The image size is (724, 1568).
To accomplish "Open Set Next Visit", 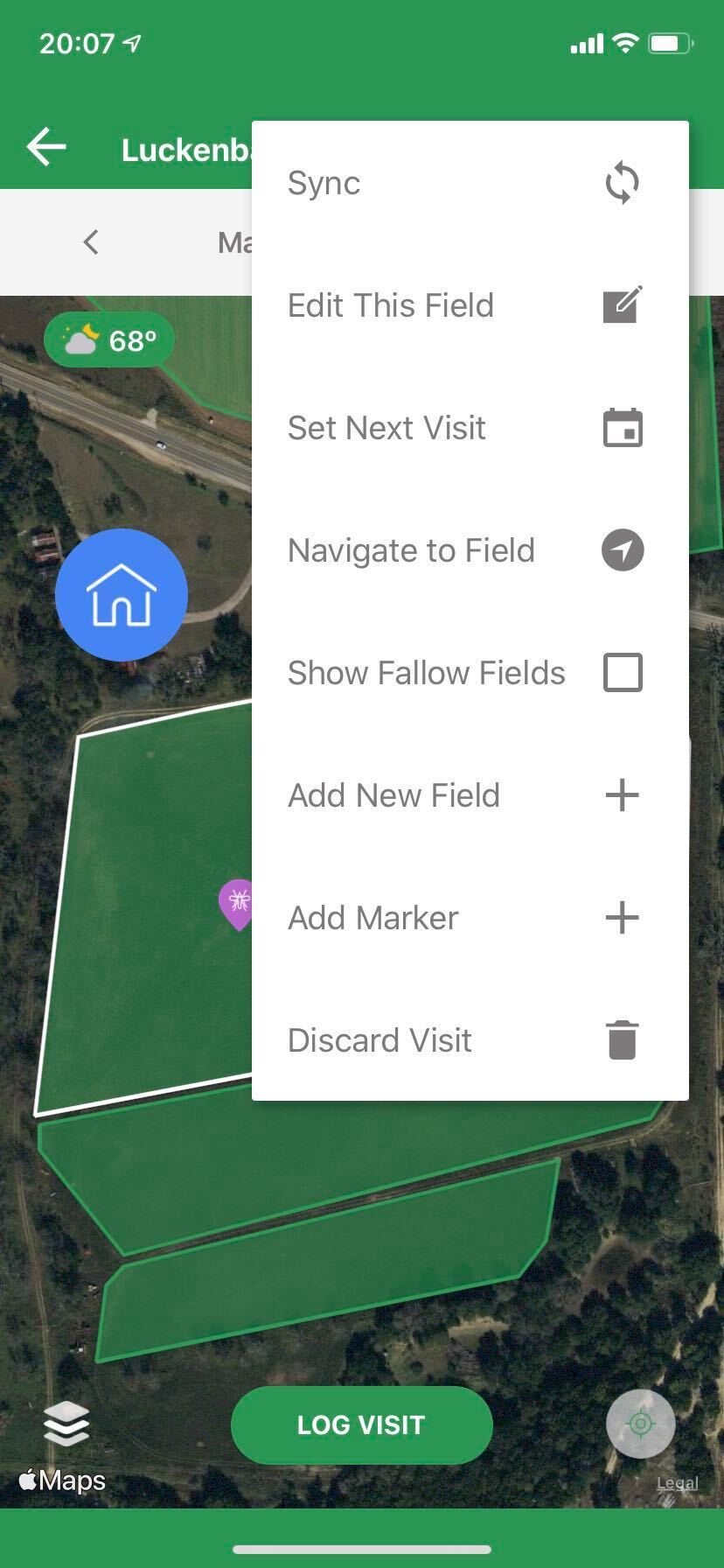I will coord(470,428).
